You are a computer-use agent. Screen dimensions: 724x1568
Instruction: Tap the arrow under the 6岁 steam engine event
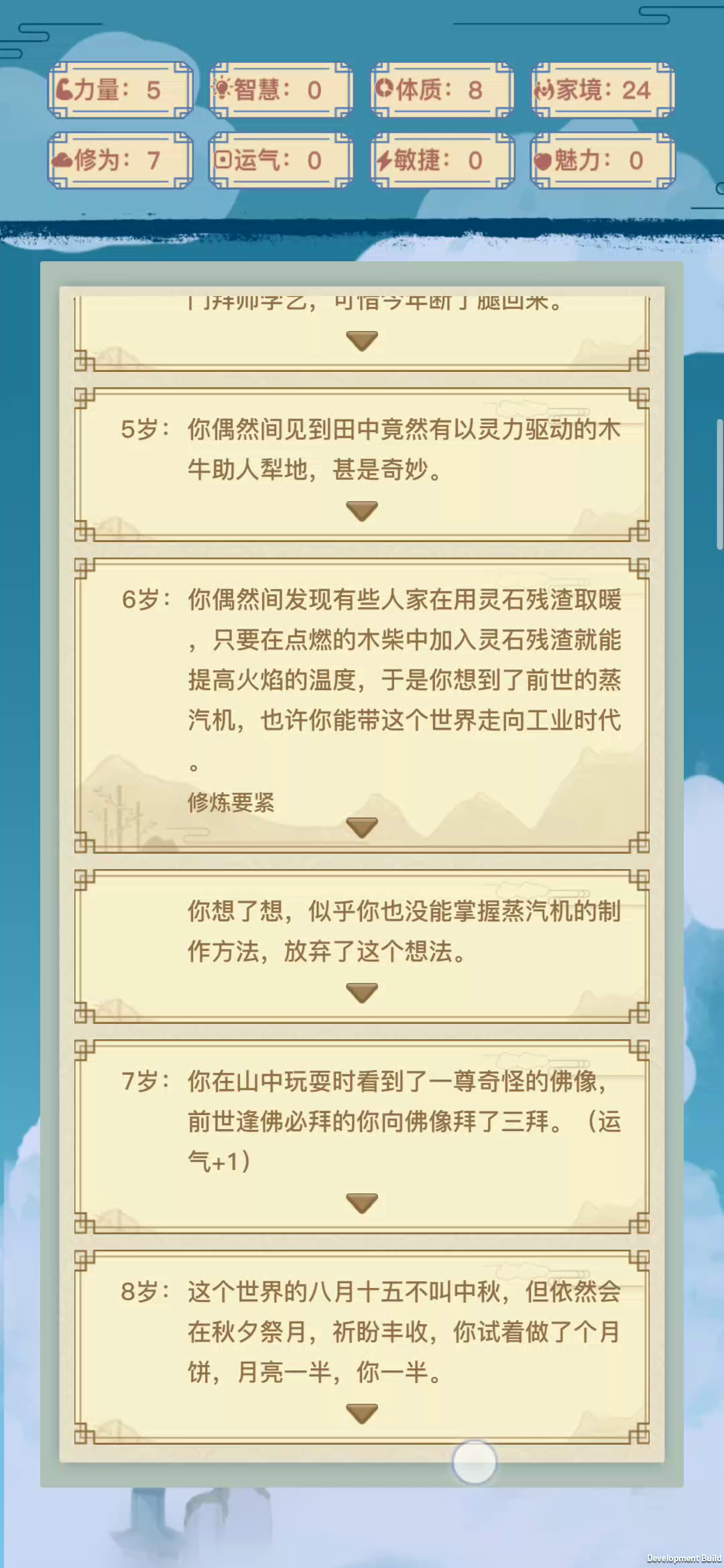(362, 828)
